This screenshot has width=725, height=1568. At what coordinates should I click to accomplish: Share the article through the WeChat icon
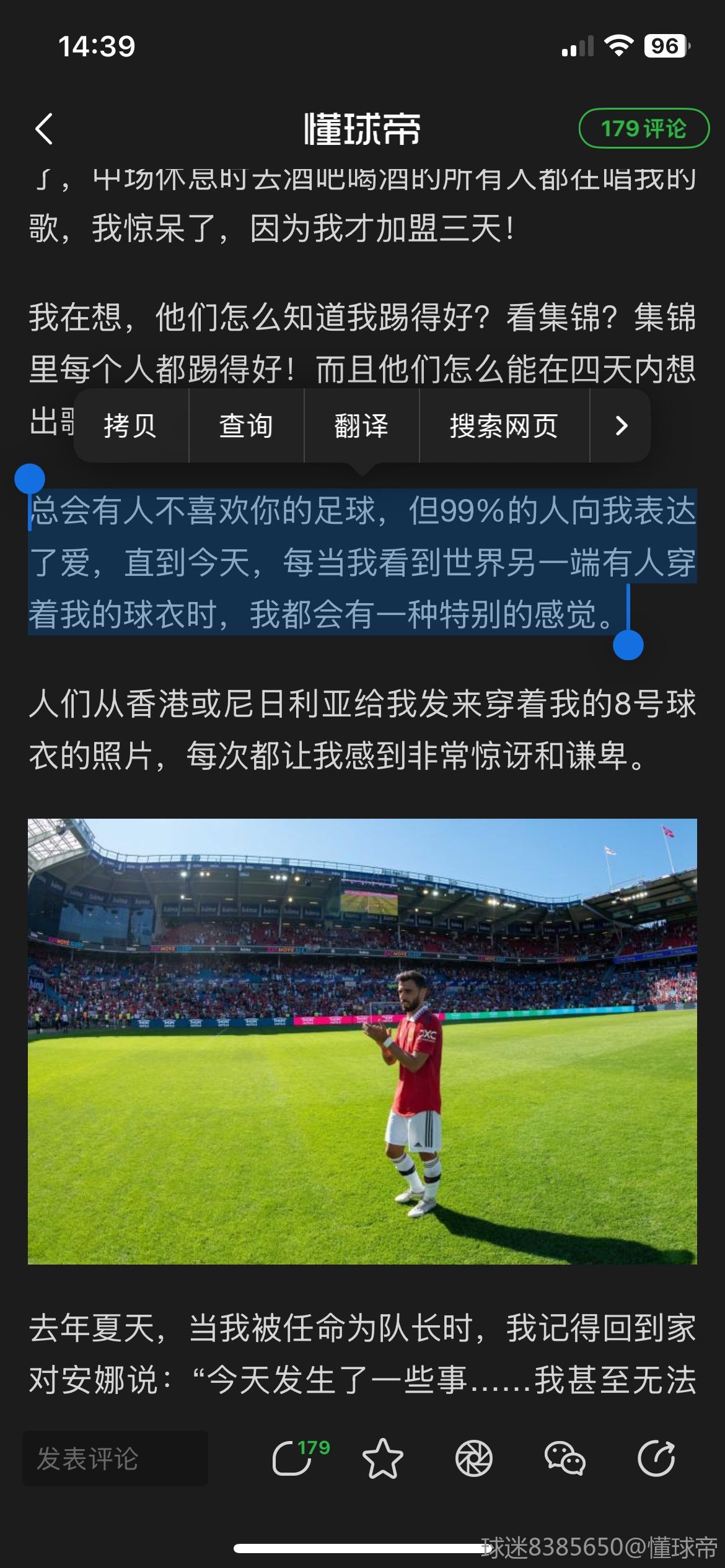tap(565, 1458)
